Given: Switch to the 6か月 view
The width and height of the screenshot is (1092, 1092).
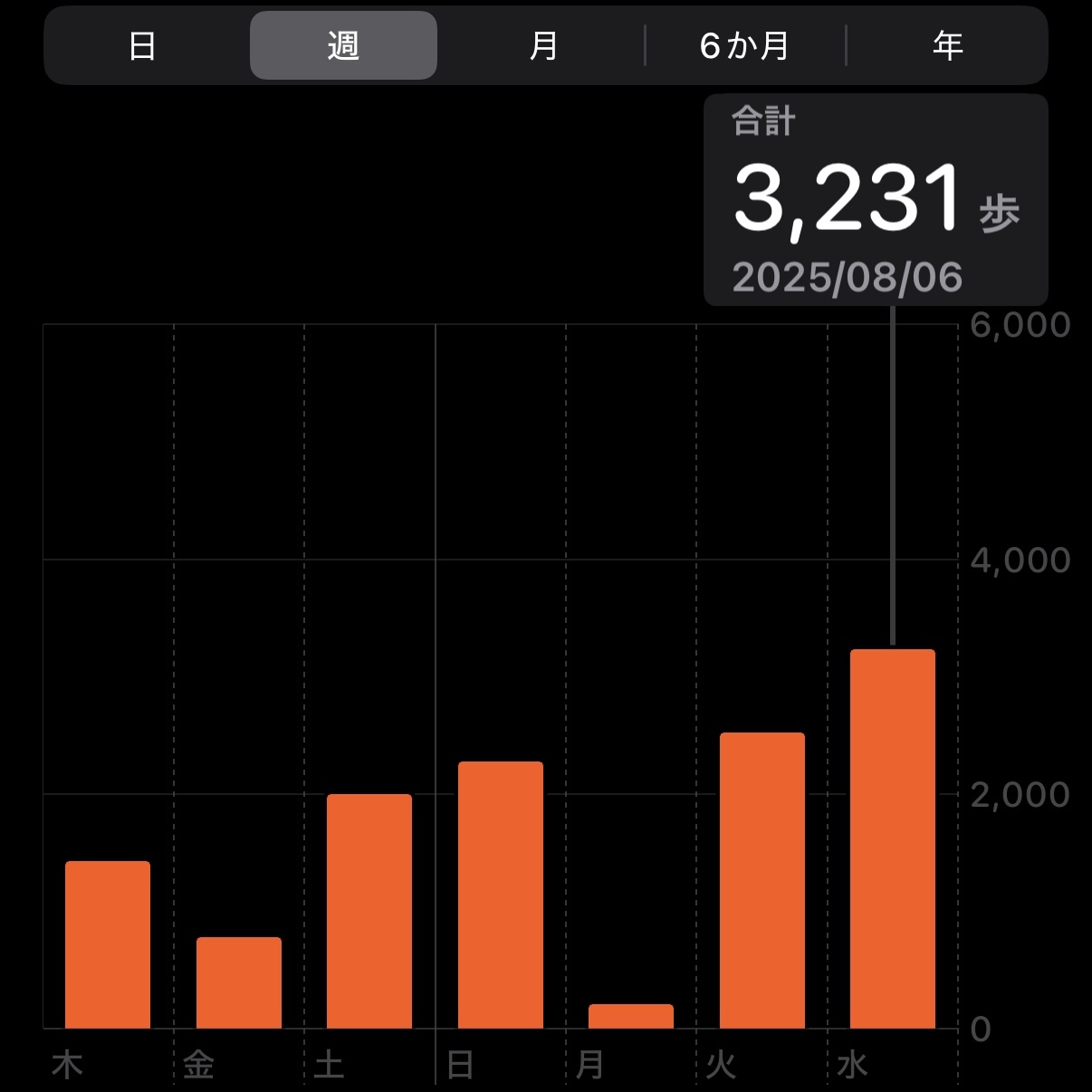Looking at the screenshot, I should (x=744, y=45).
